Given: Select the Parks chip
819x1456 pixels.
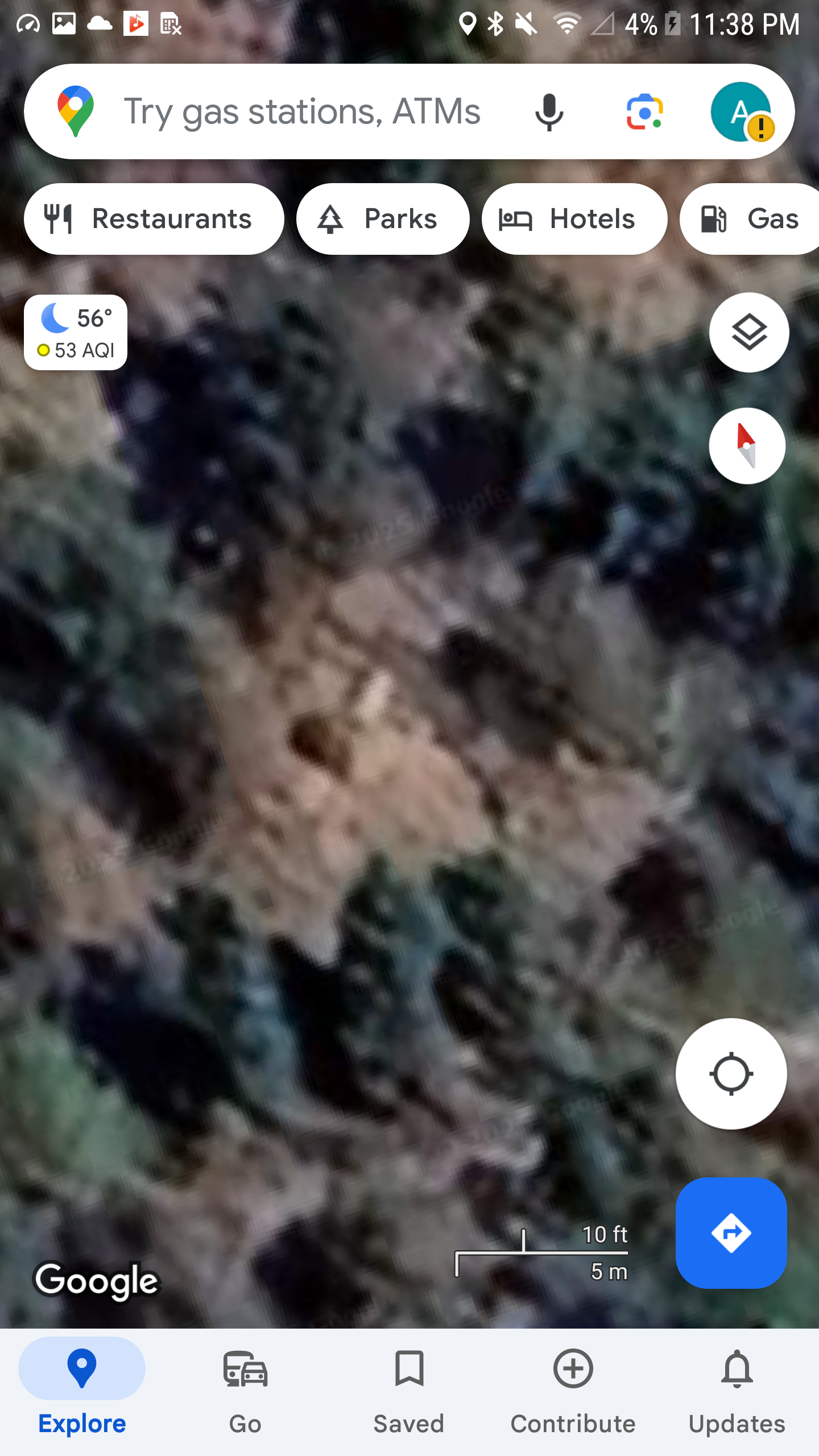Looking at the screenshot, I should (x=383, y=219).
